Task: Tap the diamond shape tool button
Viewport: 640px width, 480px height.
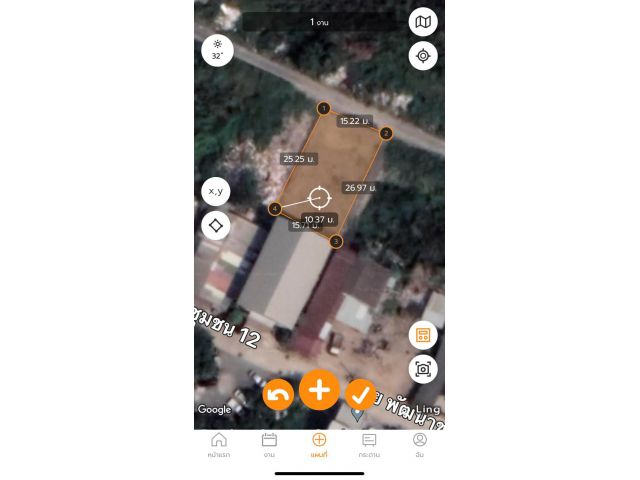Action: [216, 225]
